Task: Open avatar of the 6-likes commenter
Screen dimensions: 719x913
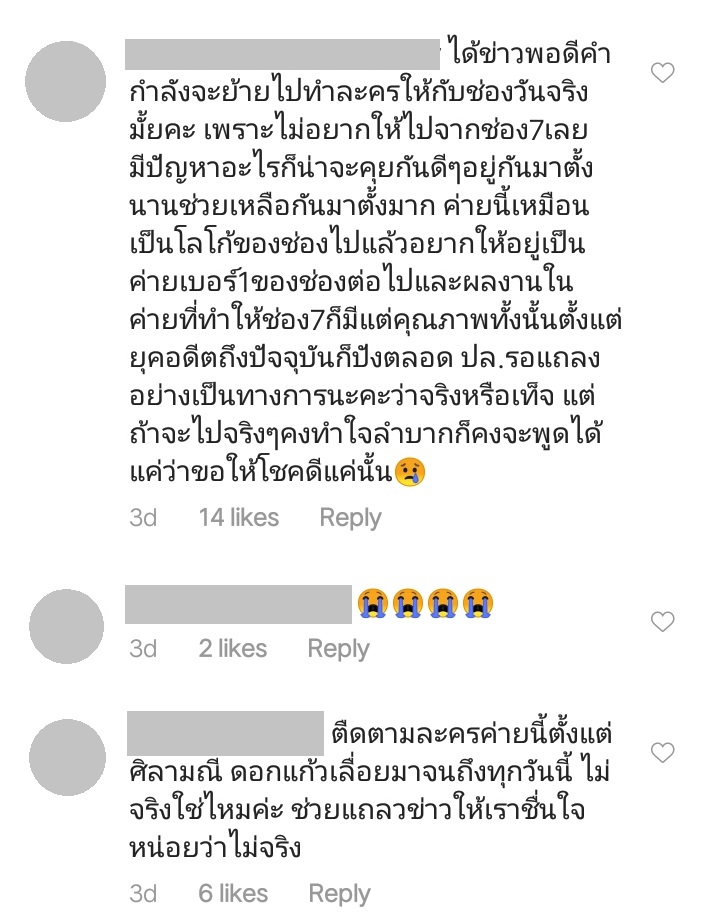Action: (x=66, y=756)
